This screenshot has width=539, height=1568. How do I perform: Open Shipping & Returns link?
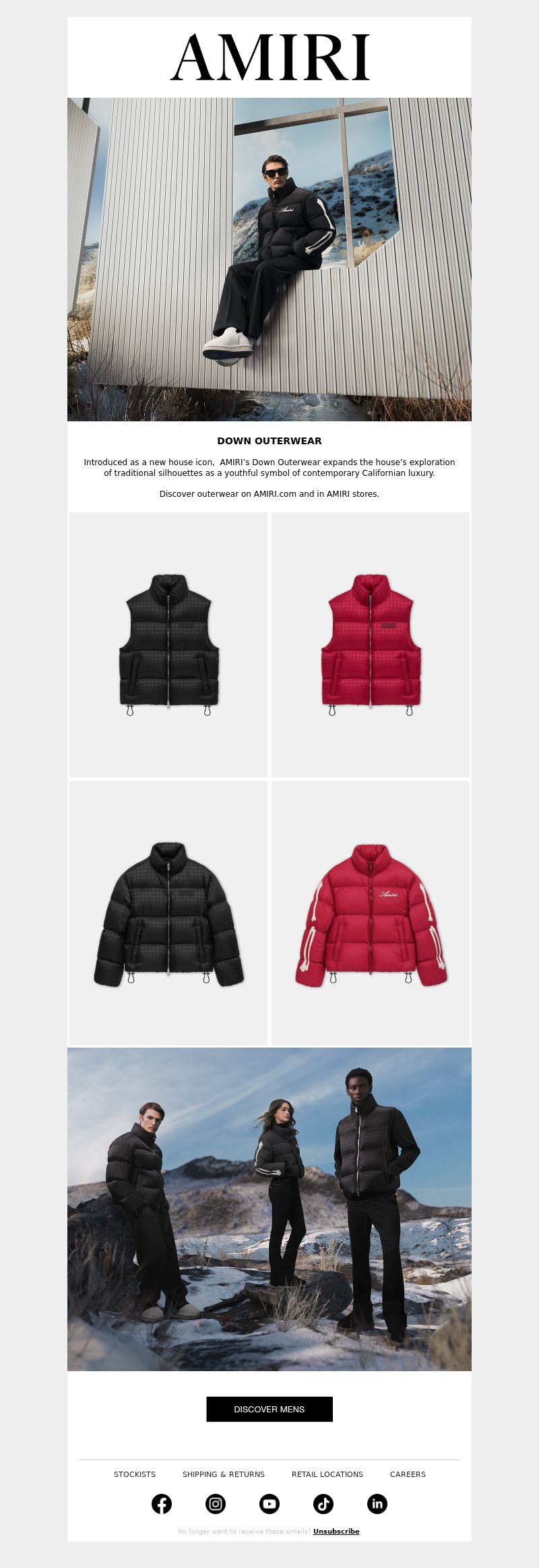click(224, 1474)
